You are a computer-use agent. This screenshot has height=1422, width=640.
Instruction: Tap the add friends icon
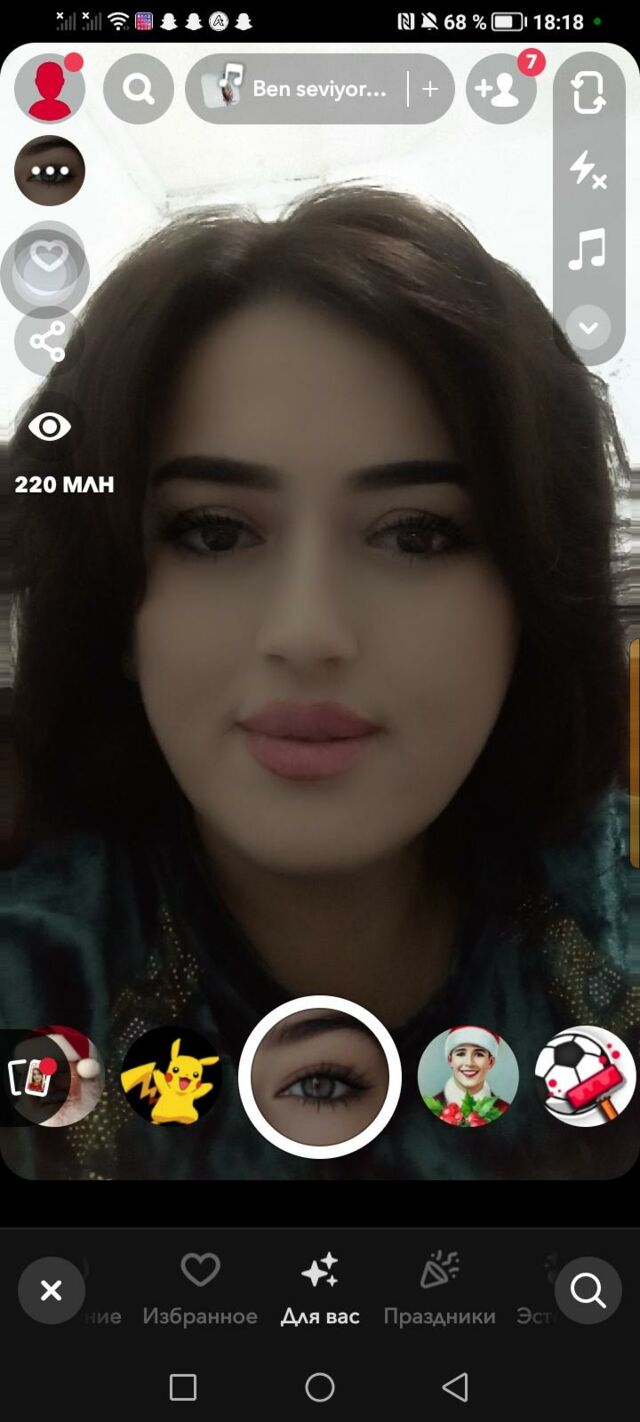500,89
